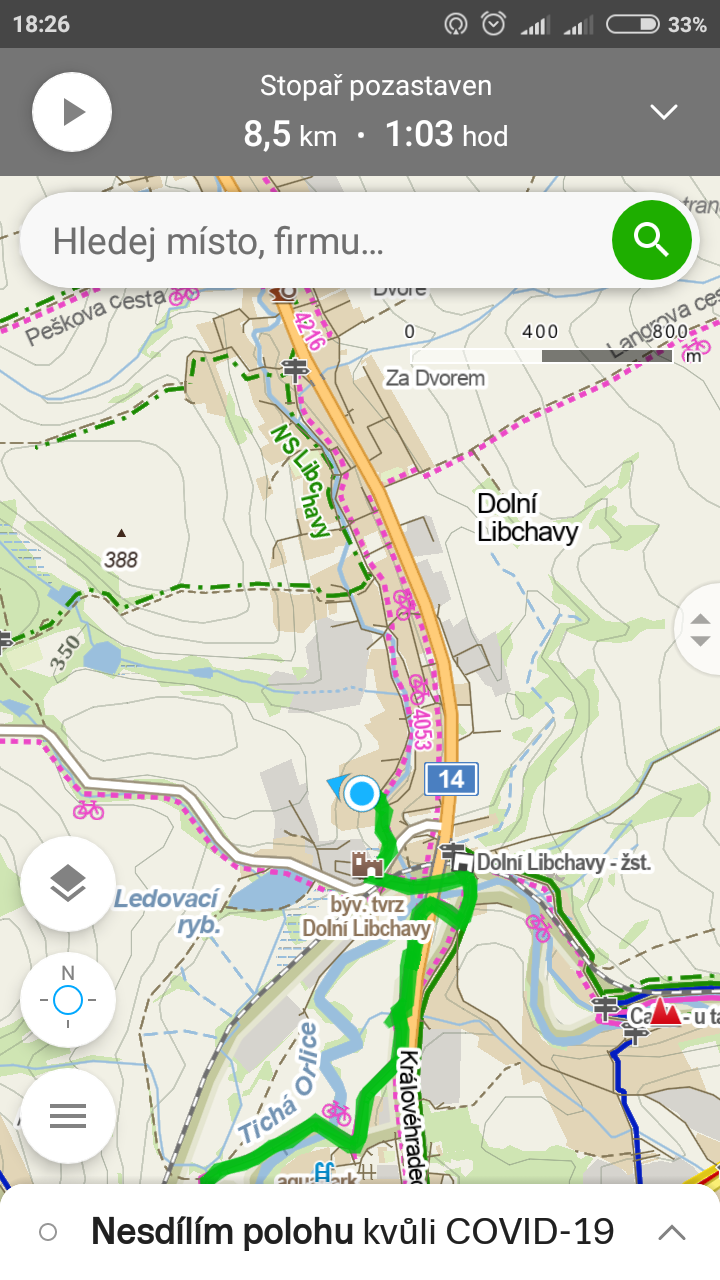The image size is (720, 1280).
Task: Open the map layers selector
Action: tap(68, 884)
